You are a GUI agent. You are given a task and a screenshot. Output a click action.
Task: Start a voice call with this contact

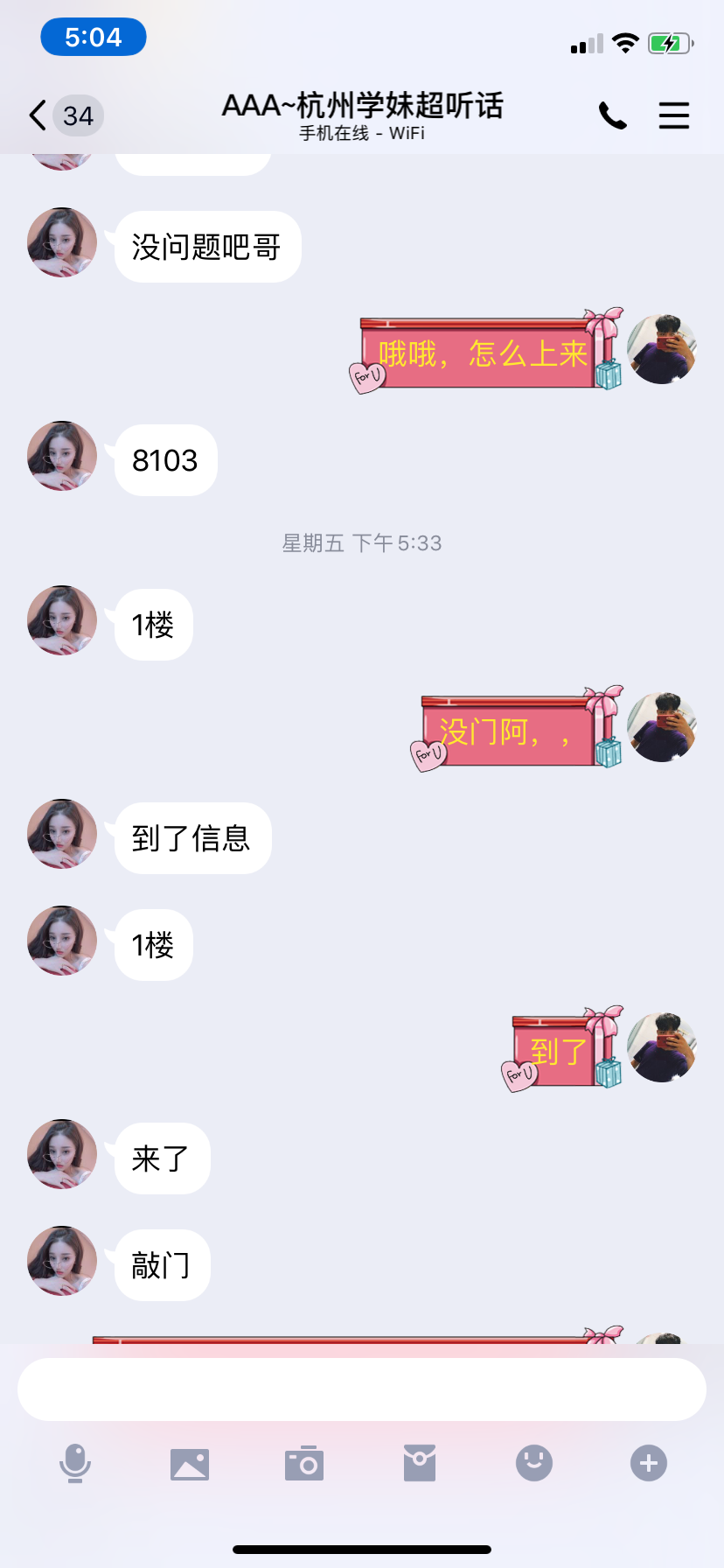pos(612,115)
